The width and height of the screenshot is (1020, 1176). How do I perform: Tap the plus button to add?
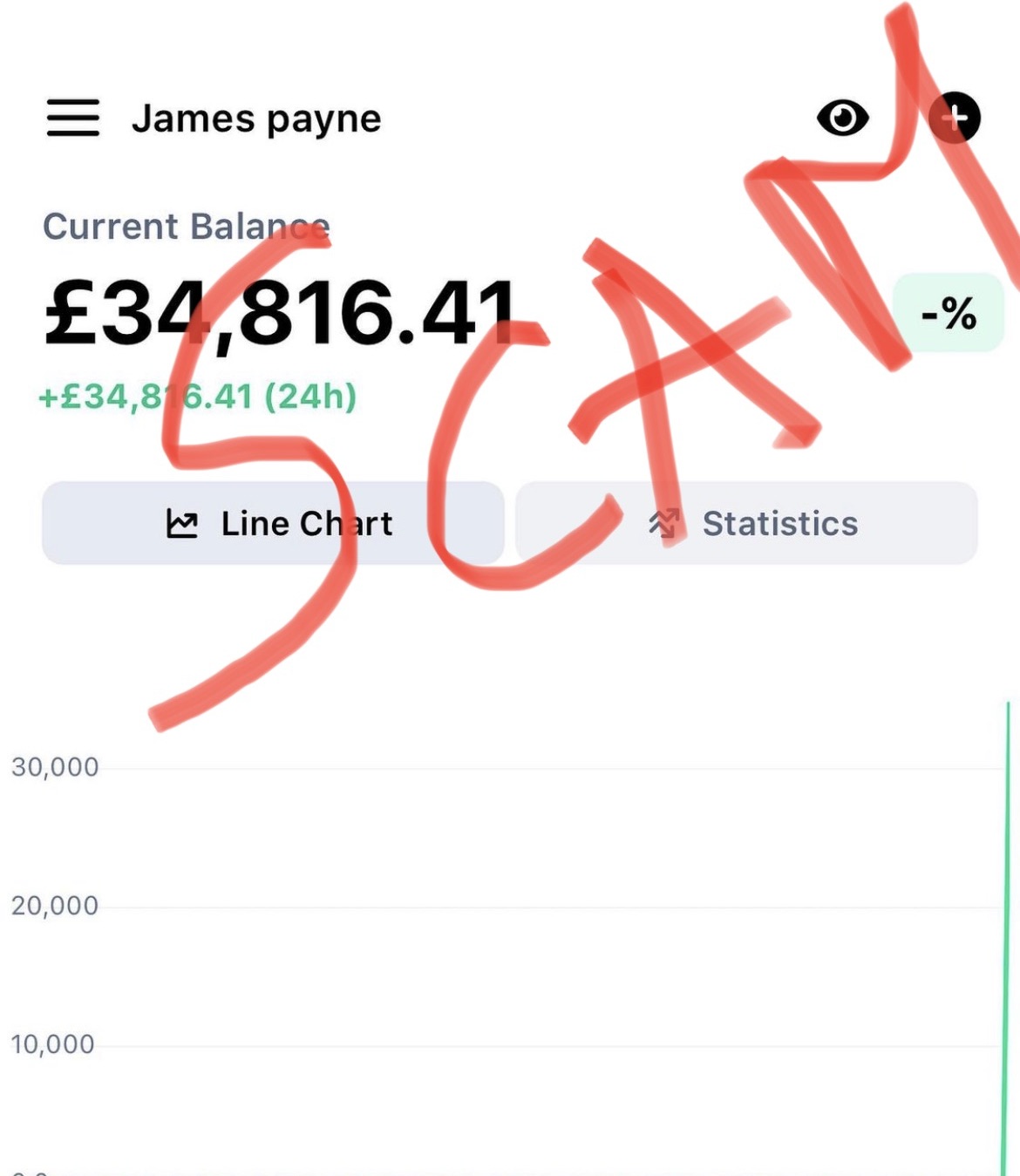pyautogui.click(x=955, y=117)
